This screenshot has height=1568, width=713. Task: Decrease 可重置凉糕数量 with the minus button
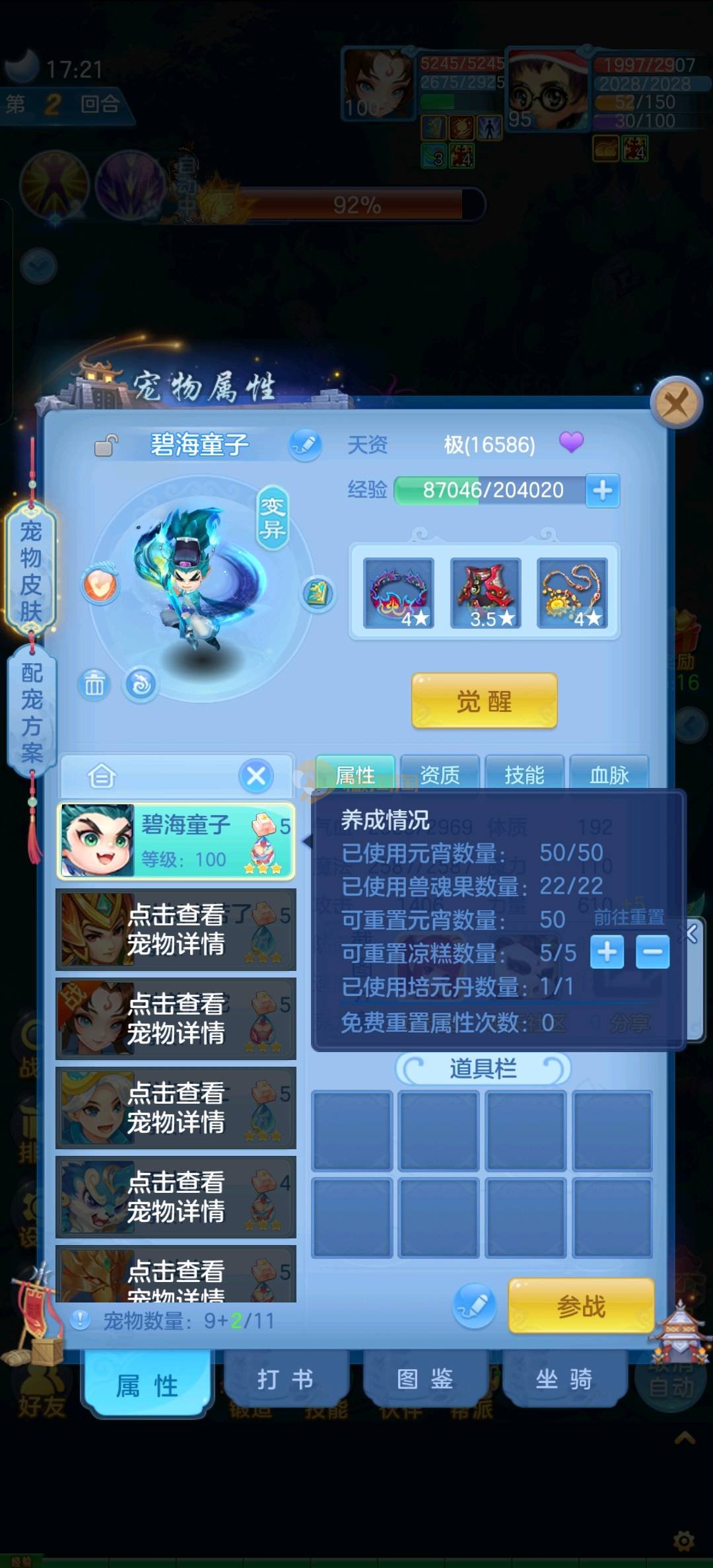point(652,952)
